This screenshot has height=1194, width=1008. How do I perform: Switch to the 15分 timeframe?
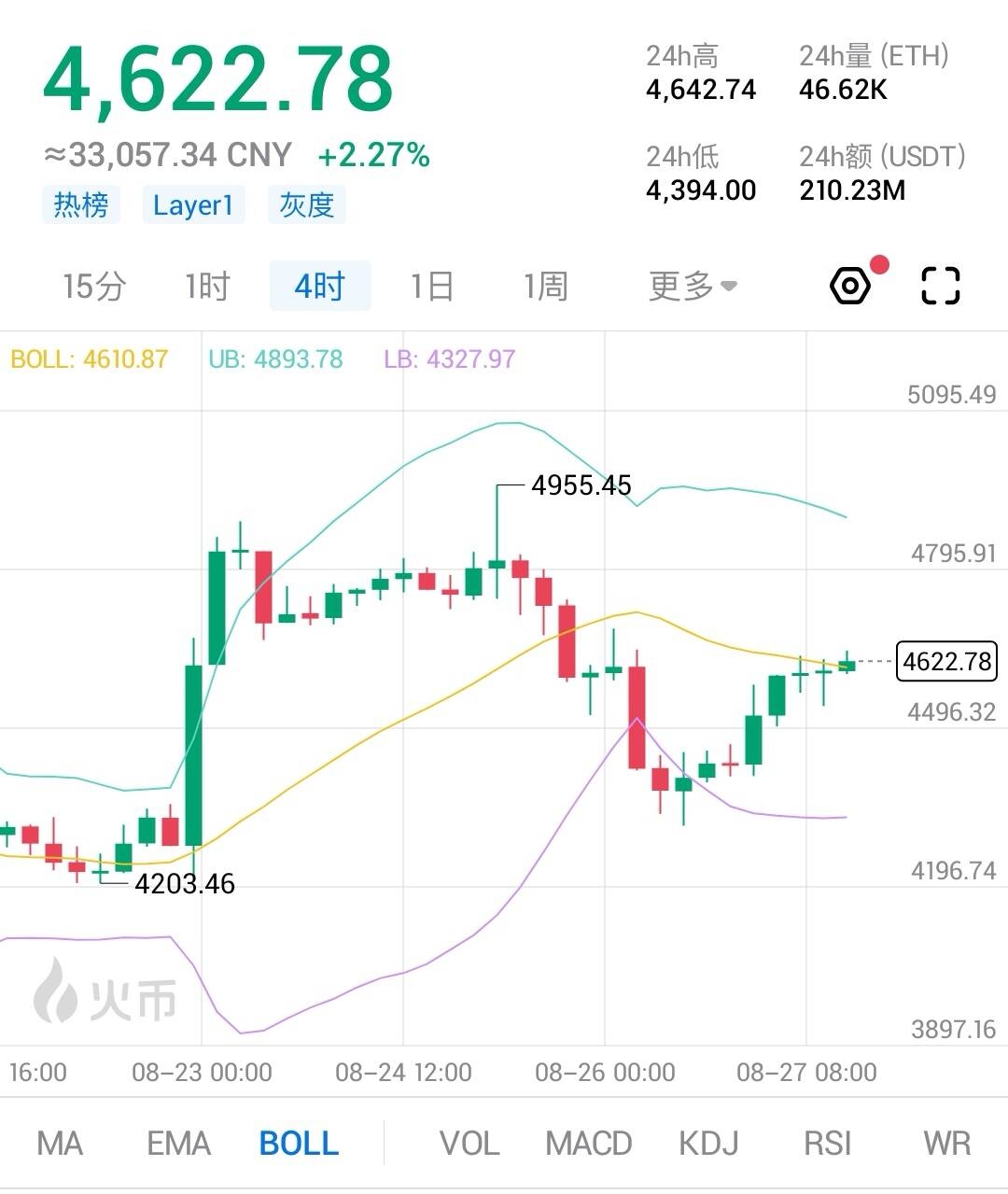point(93,286)
